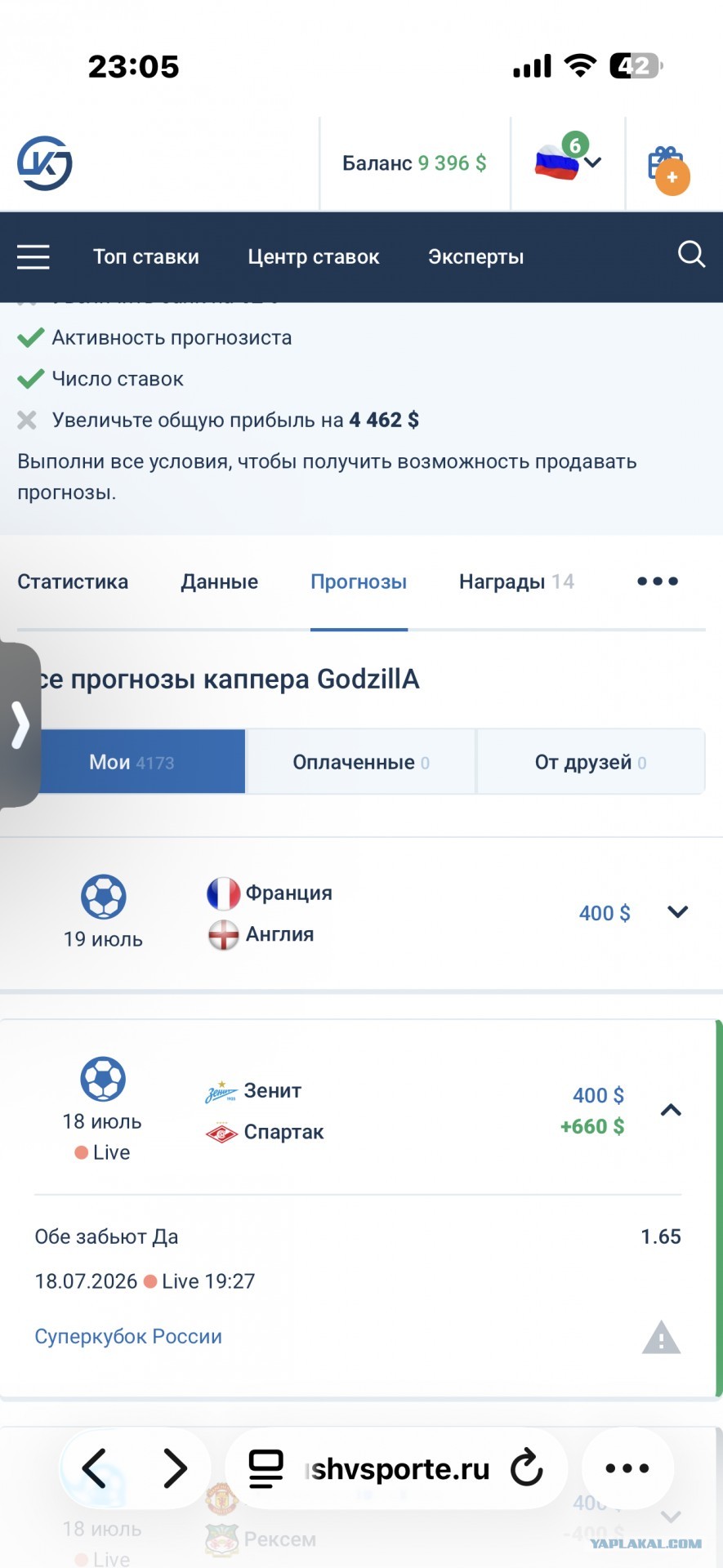Tap the site logo to go home
The height and width of the screenshot is (1568, 723).
(45, 163)
